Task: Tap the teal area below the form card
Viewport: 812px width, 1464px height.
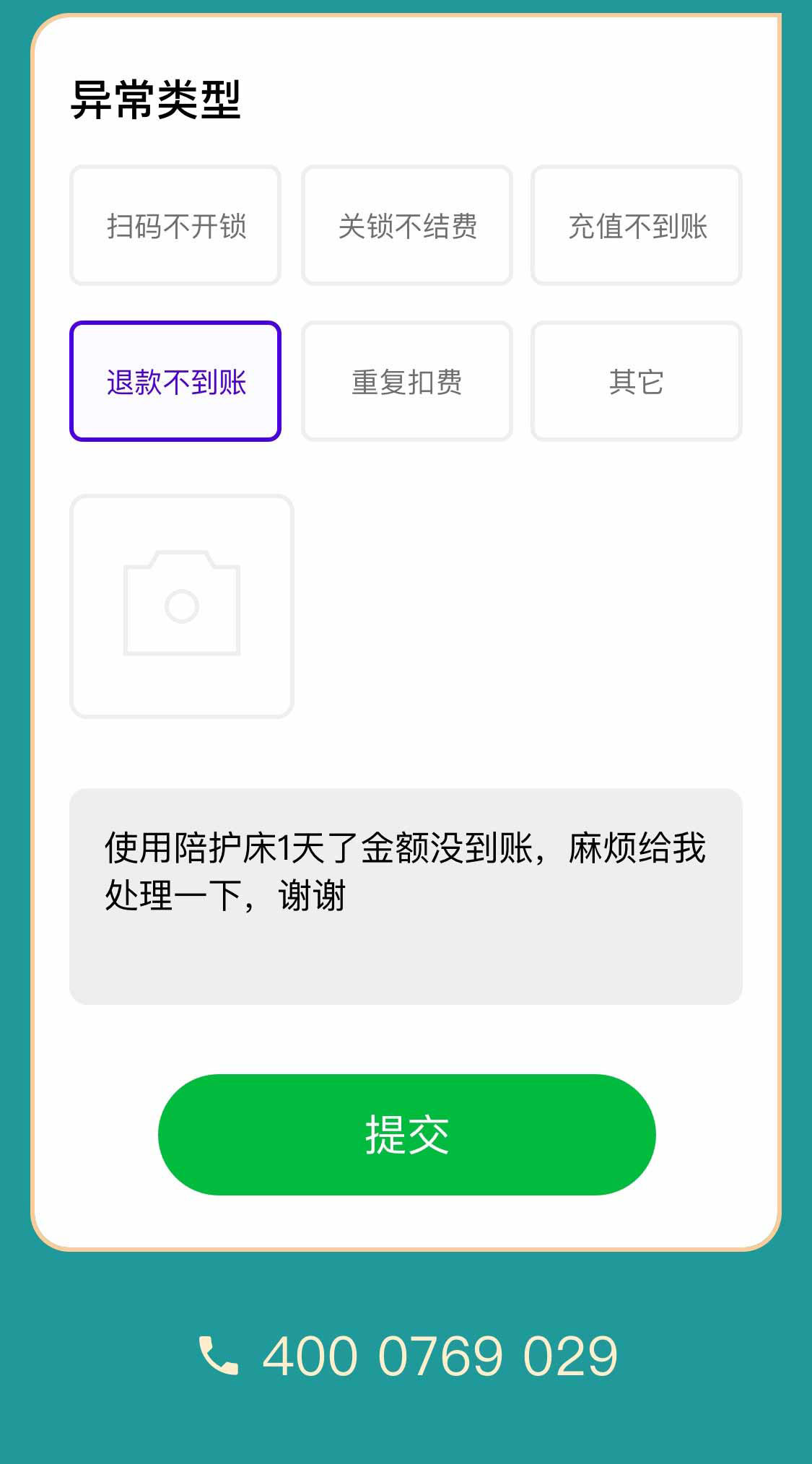Action: click(x=406, y=1292)
